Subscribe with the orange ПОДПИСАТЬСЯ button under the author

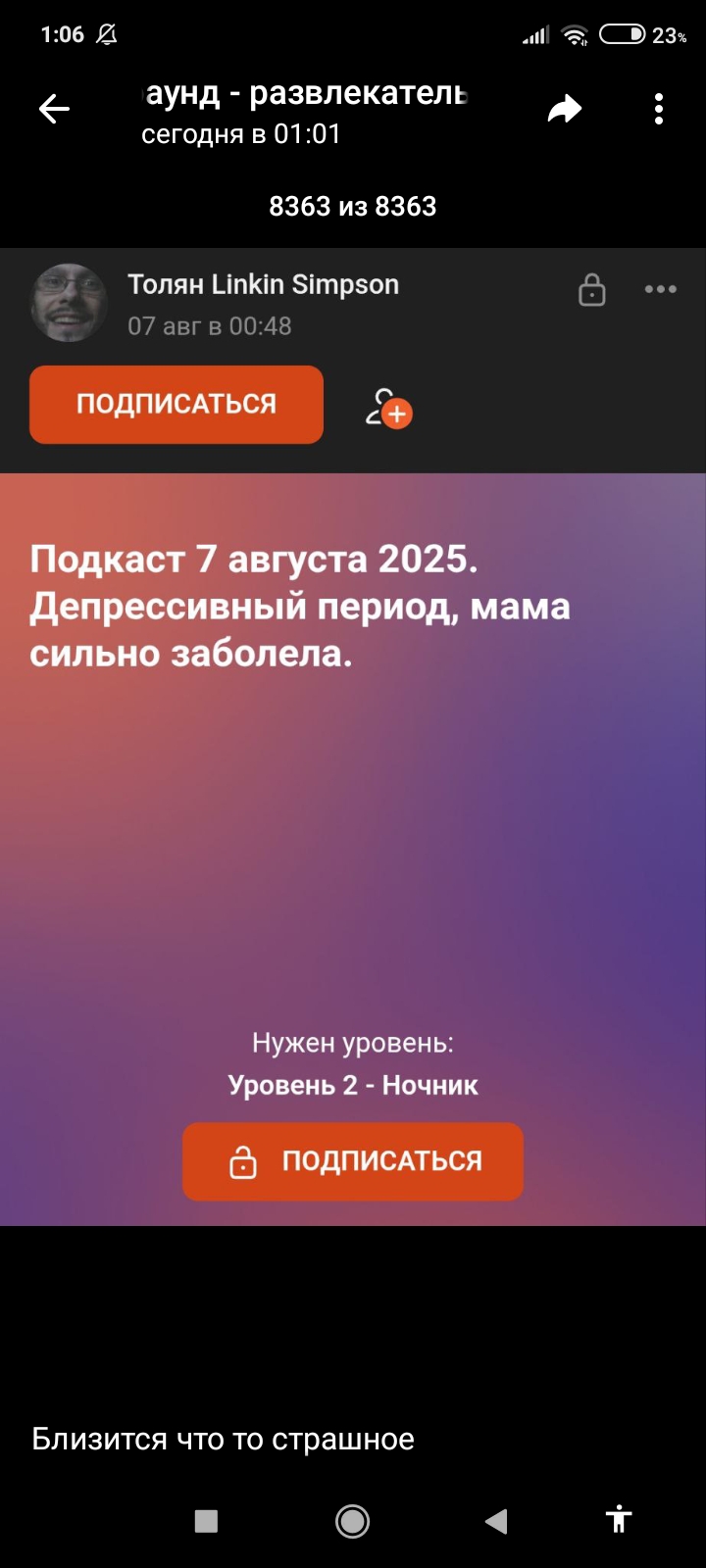click(176, 404)
